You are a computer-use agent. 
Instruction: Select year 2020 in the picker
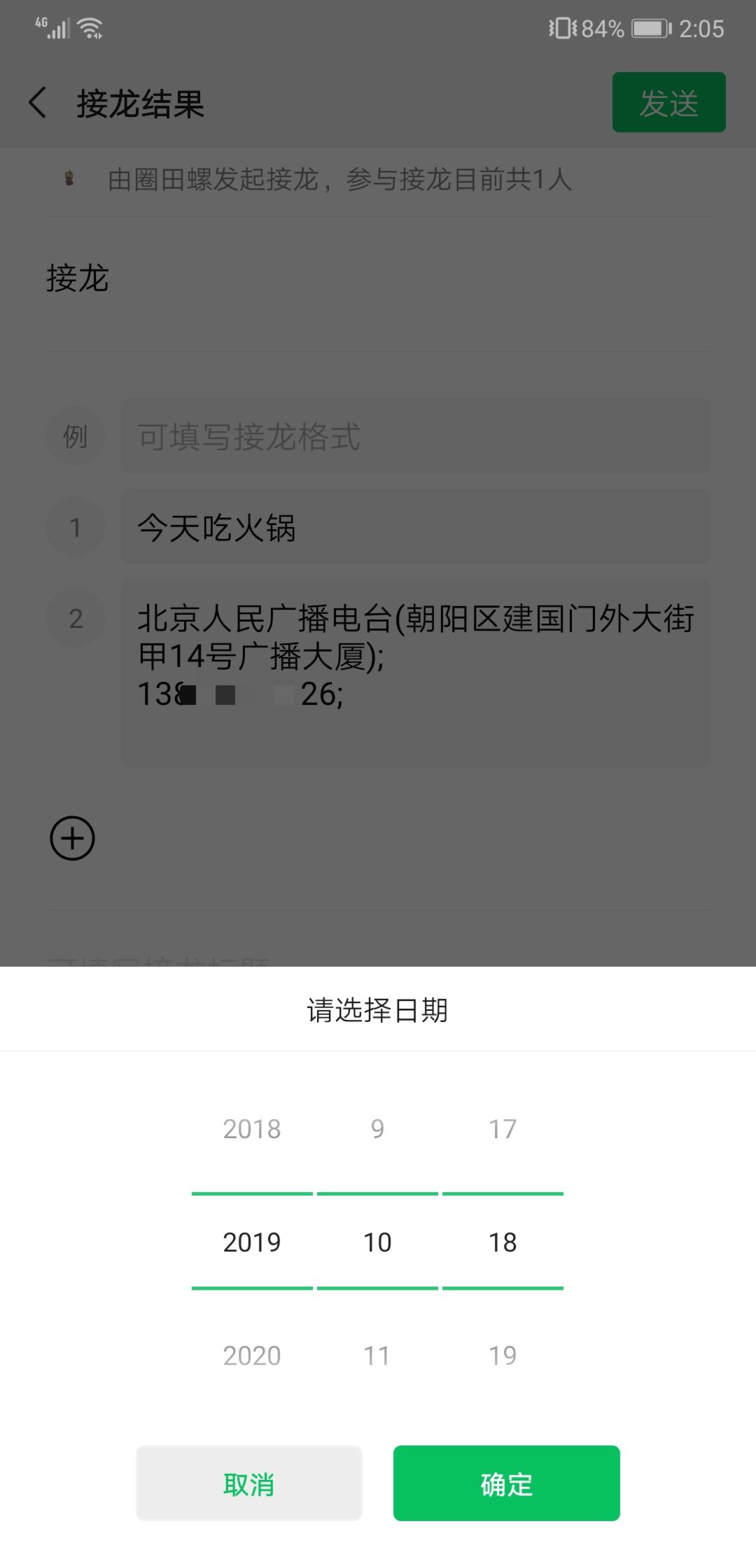click(x=252, y=1356)
